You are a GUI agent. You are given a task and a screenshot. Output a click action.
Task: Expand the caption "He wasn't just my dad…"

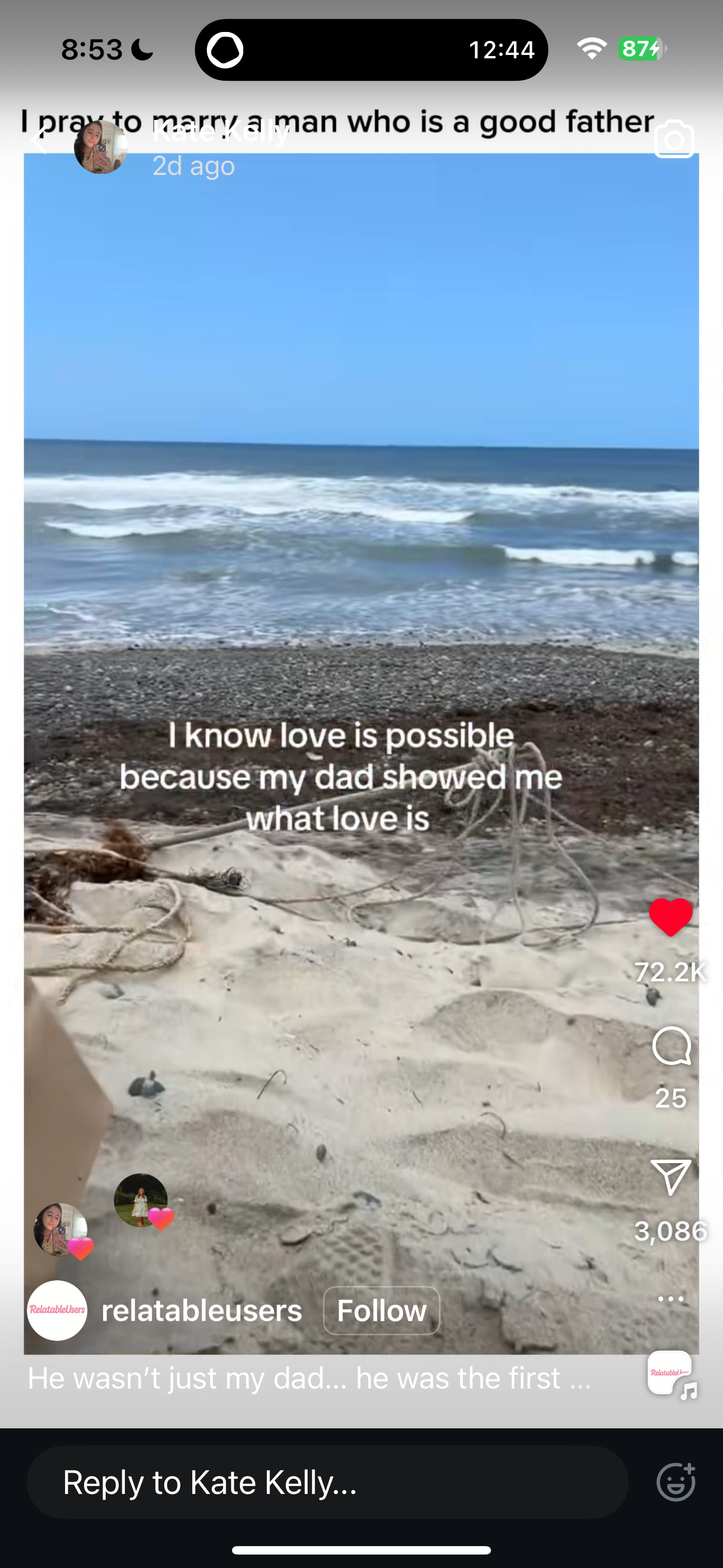coord(309,1378)
